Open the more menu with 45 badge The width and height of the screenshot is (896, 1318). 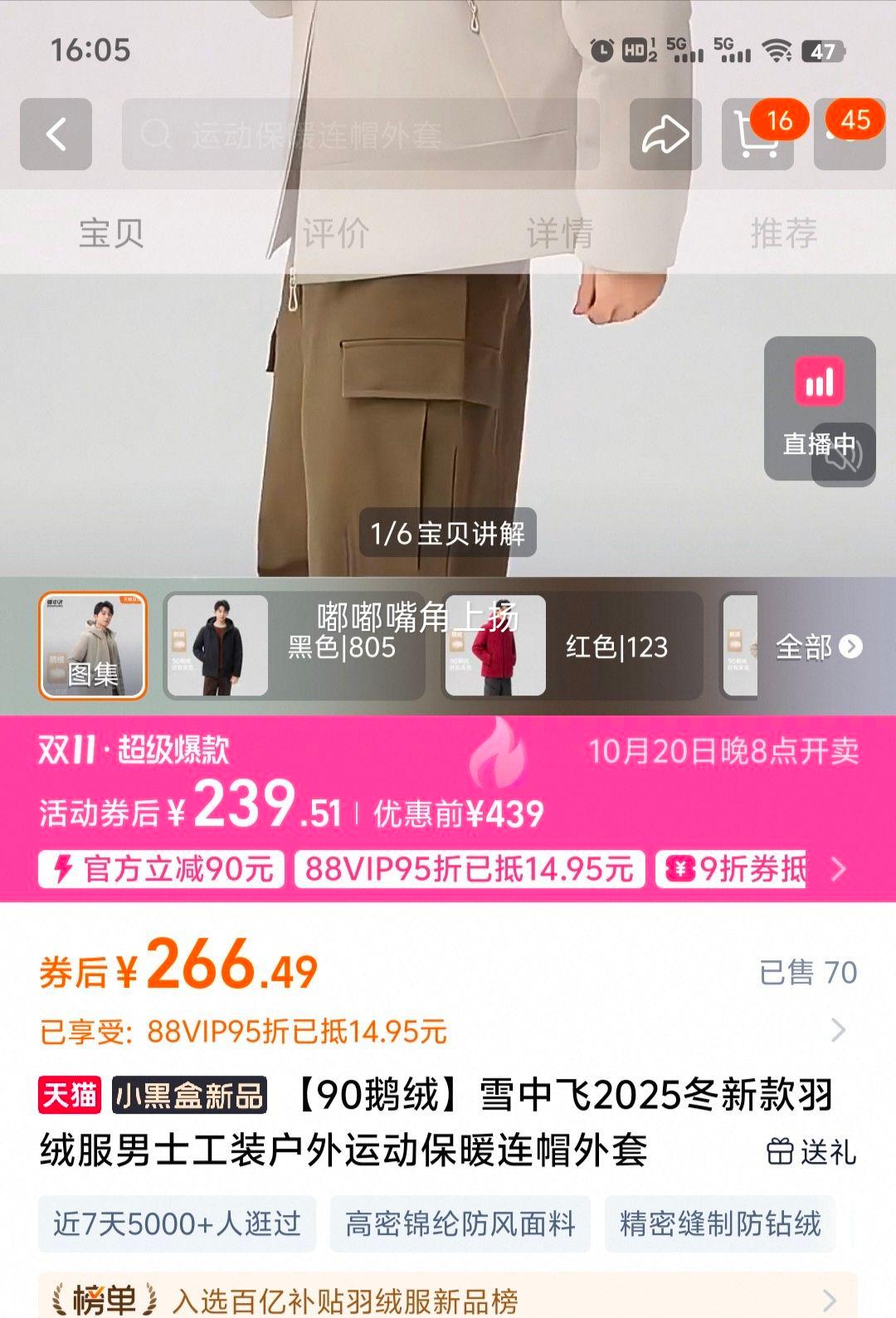pyautogui.click(x=848, y=136)
